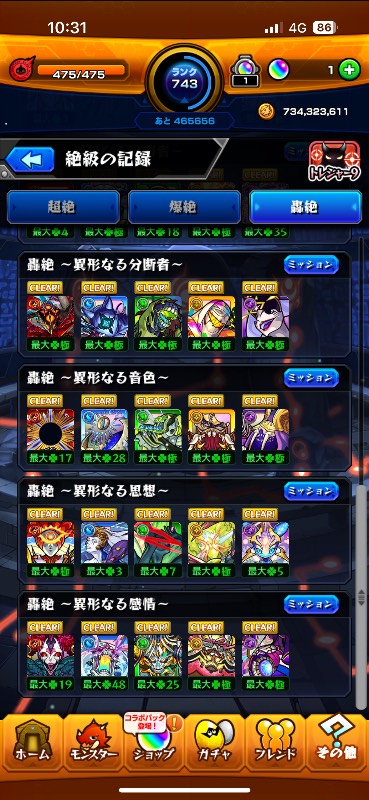Open the first monster in 異形なる感情
Image resolution: width=369 pixels, height=800 pixels.
click(x=51, y=656)
